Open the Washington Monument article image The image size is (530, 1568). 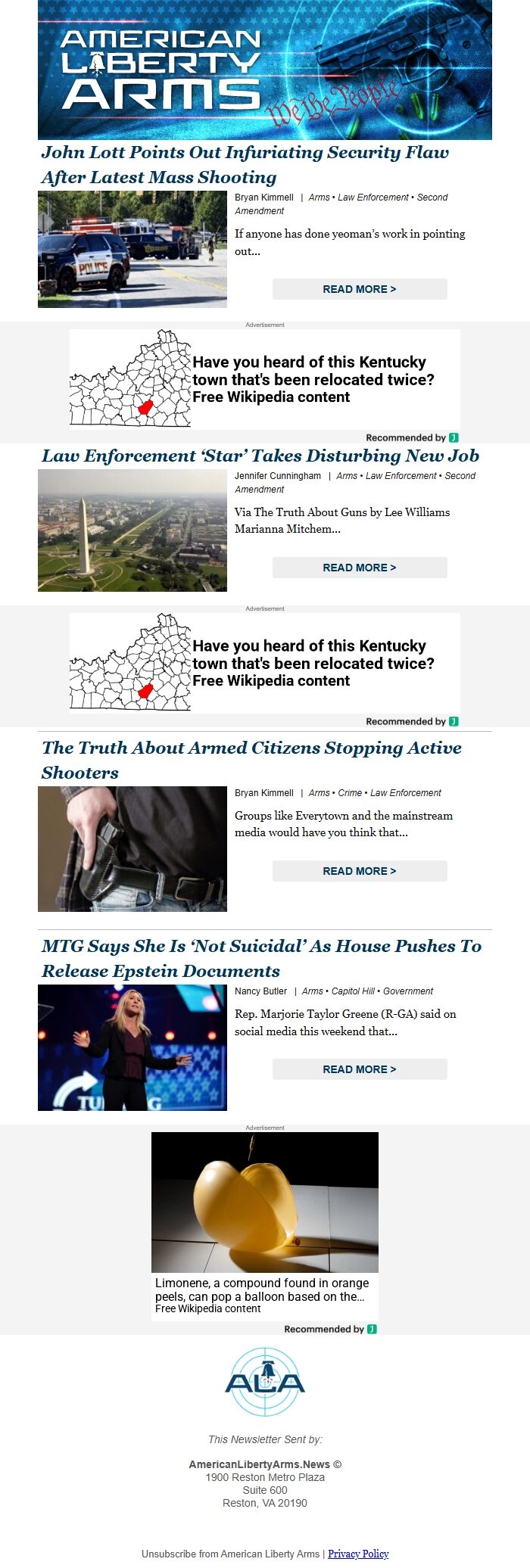[x=132, y=530]
